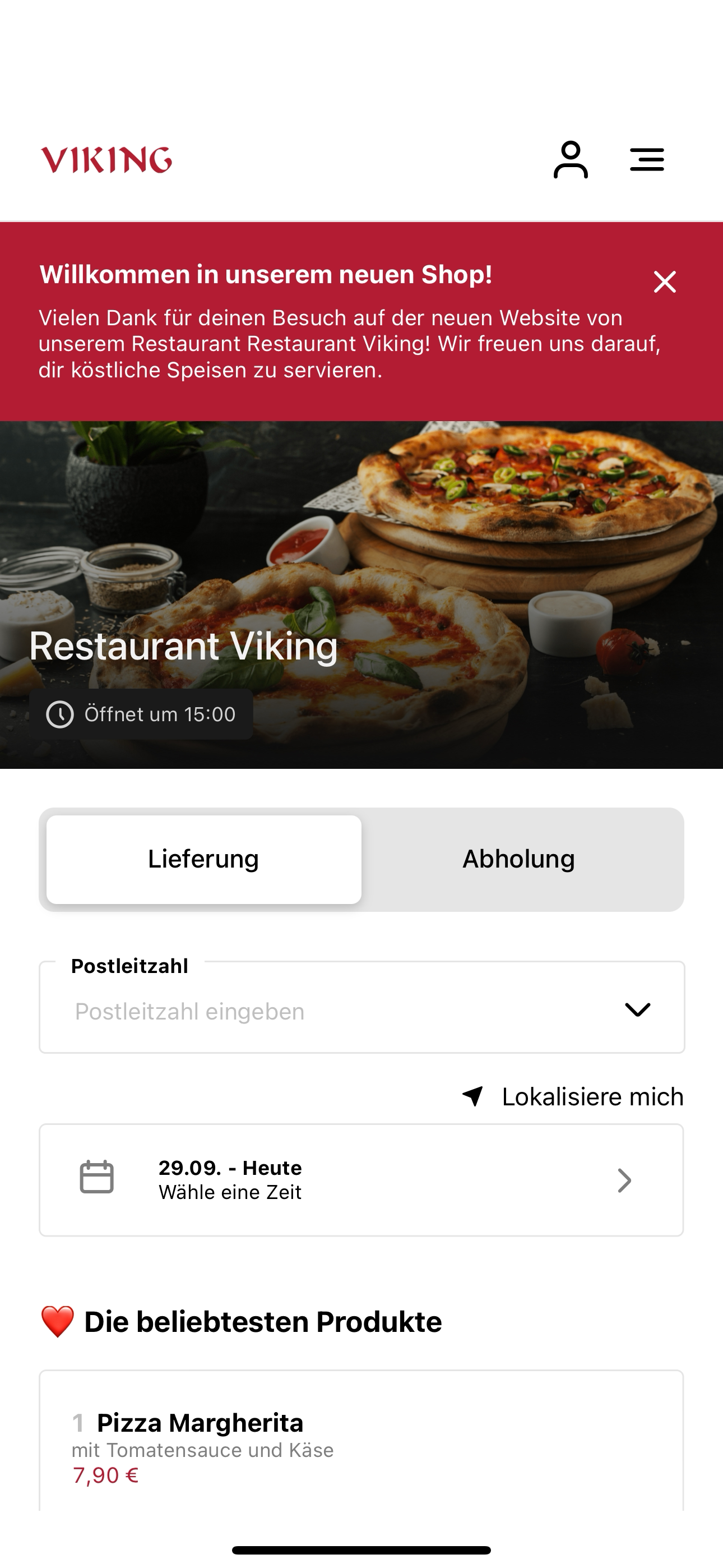Expand the Postleitzahl dropdown arrow
723x1568 pixels.
[x=637, y=1009]
